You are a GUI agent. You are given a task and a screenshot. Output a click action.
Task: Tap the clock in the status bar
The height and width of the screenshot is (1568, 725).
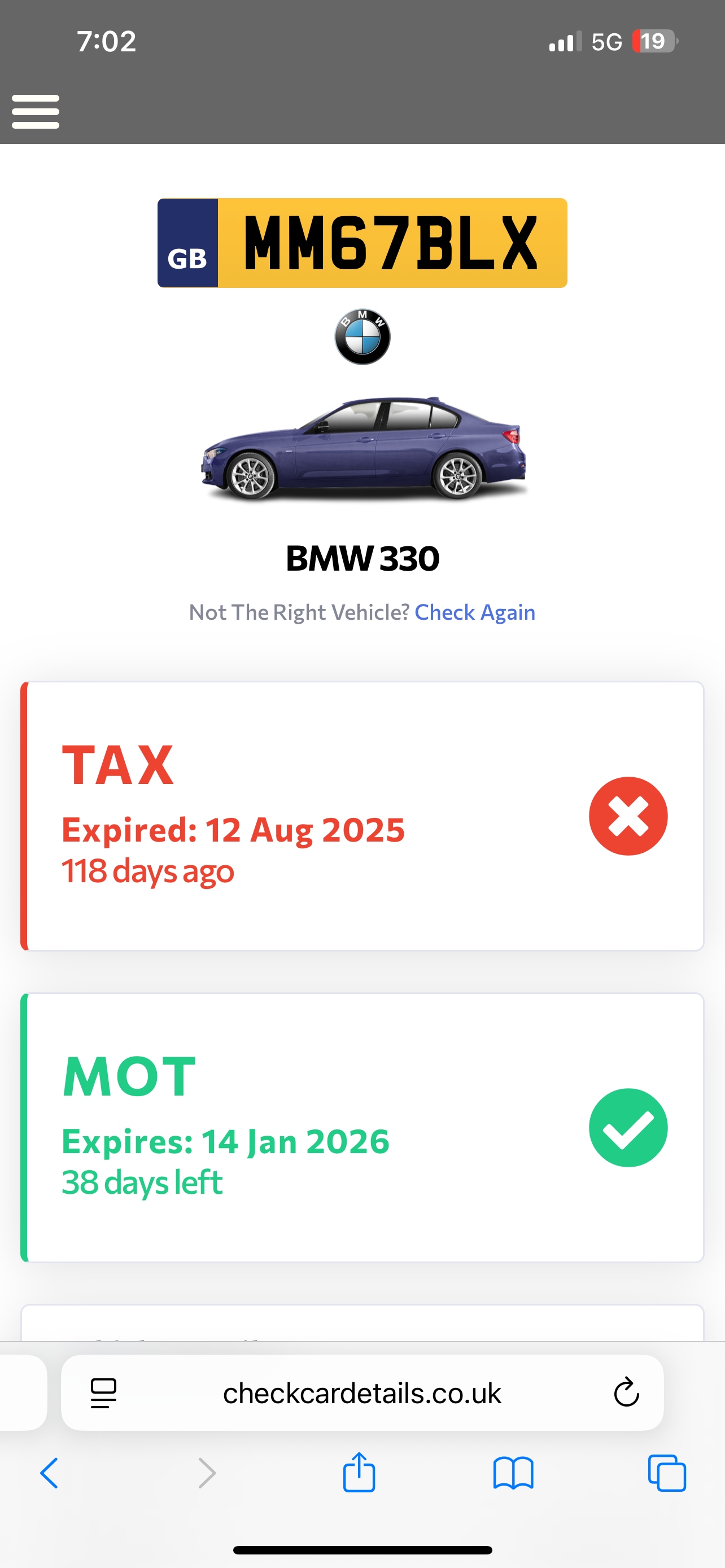(106, 41)
